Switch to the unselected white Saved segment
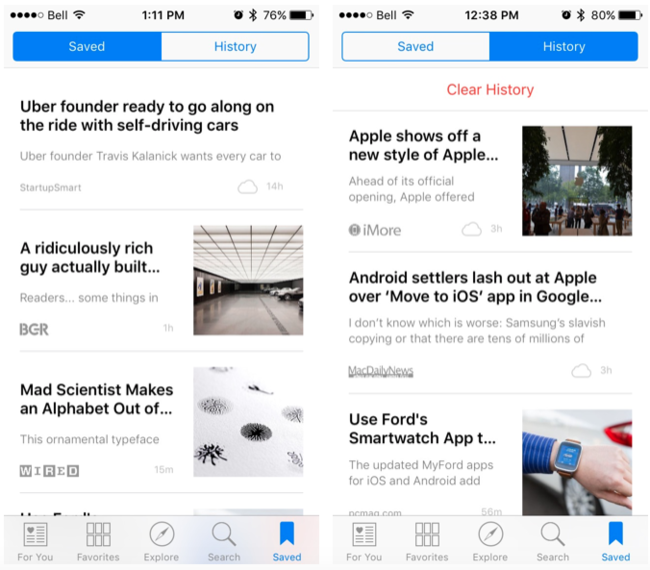 click(x=415, y=47)
